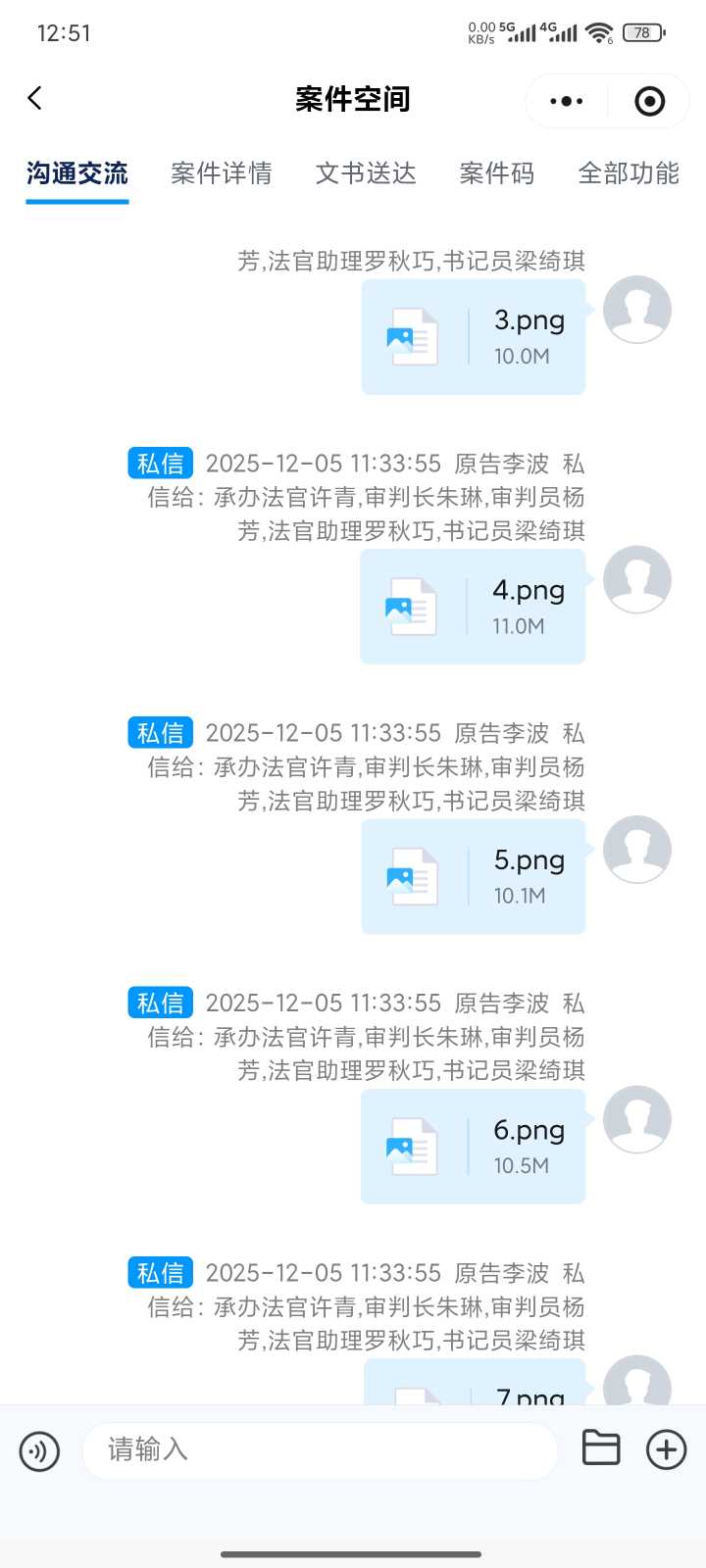
Task: Tap the avatar next to the 4.png message
Action: tap(637, 580)
